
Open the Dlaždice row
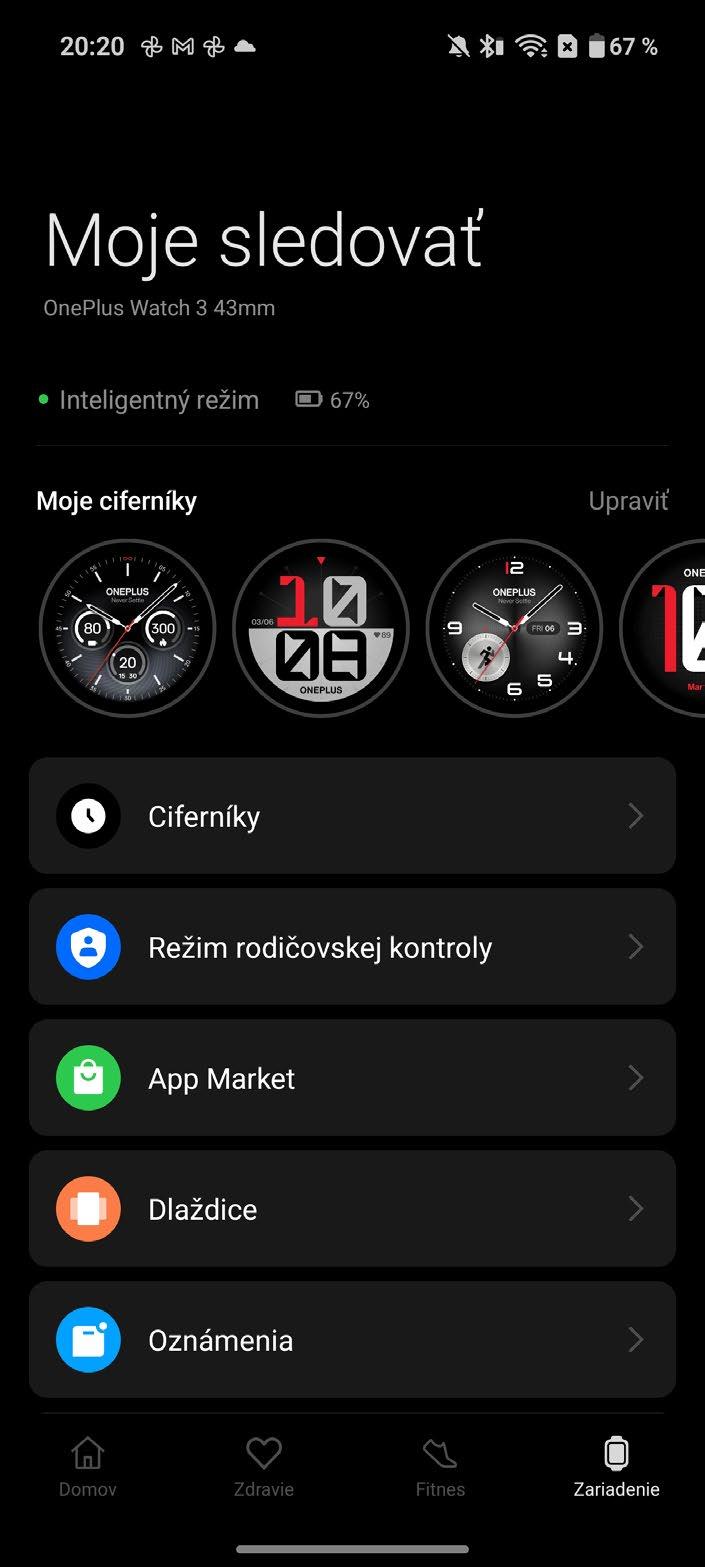click(352, 1209)
